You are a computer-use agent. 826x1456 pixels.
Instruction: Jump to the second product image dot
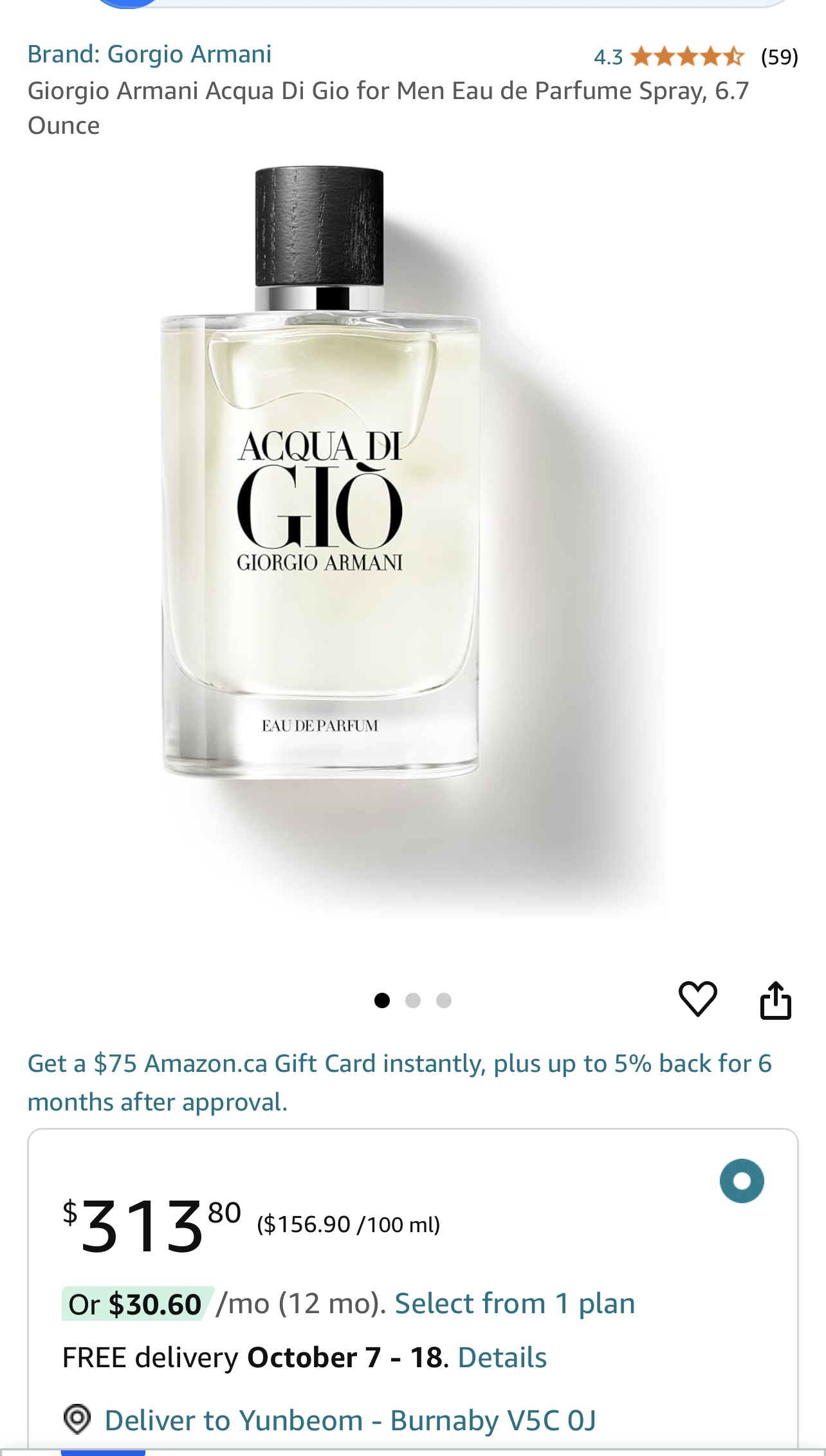tap(413, 1000)
